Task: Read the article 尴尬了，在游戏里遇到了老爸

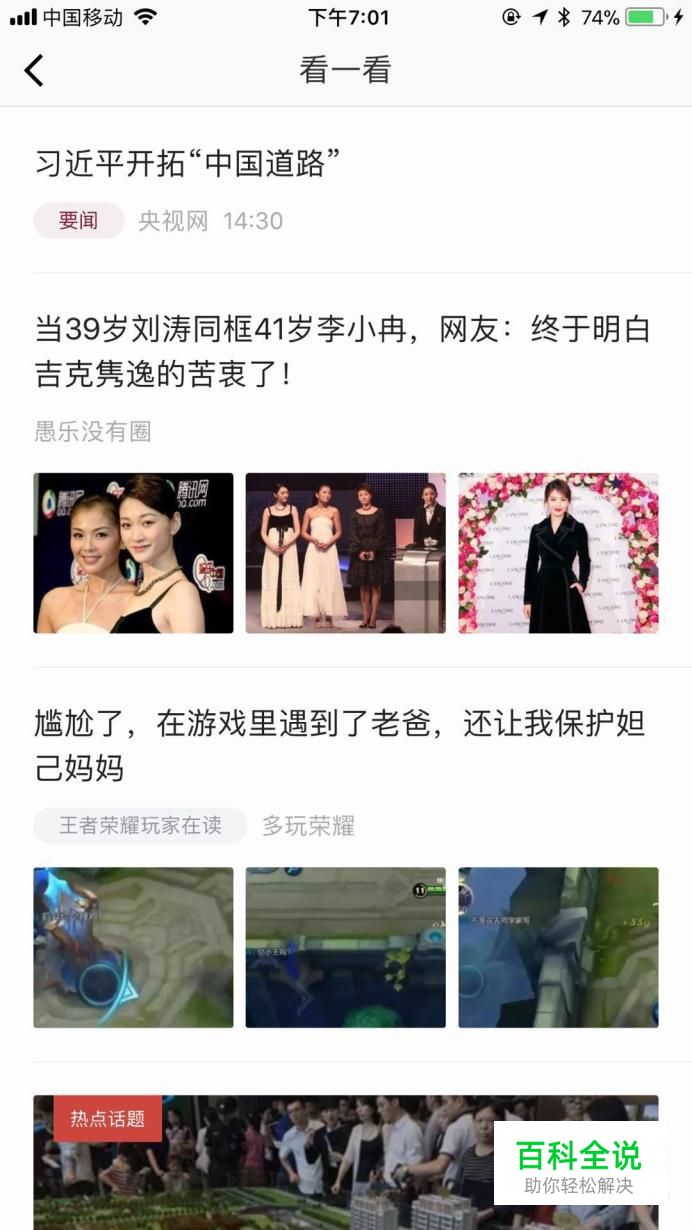Action: [x=338, y=746]
